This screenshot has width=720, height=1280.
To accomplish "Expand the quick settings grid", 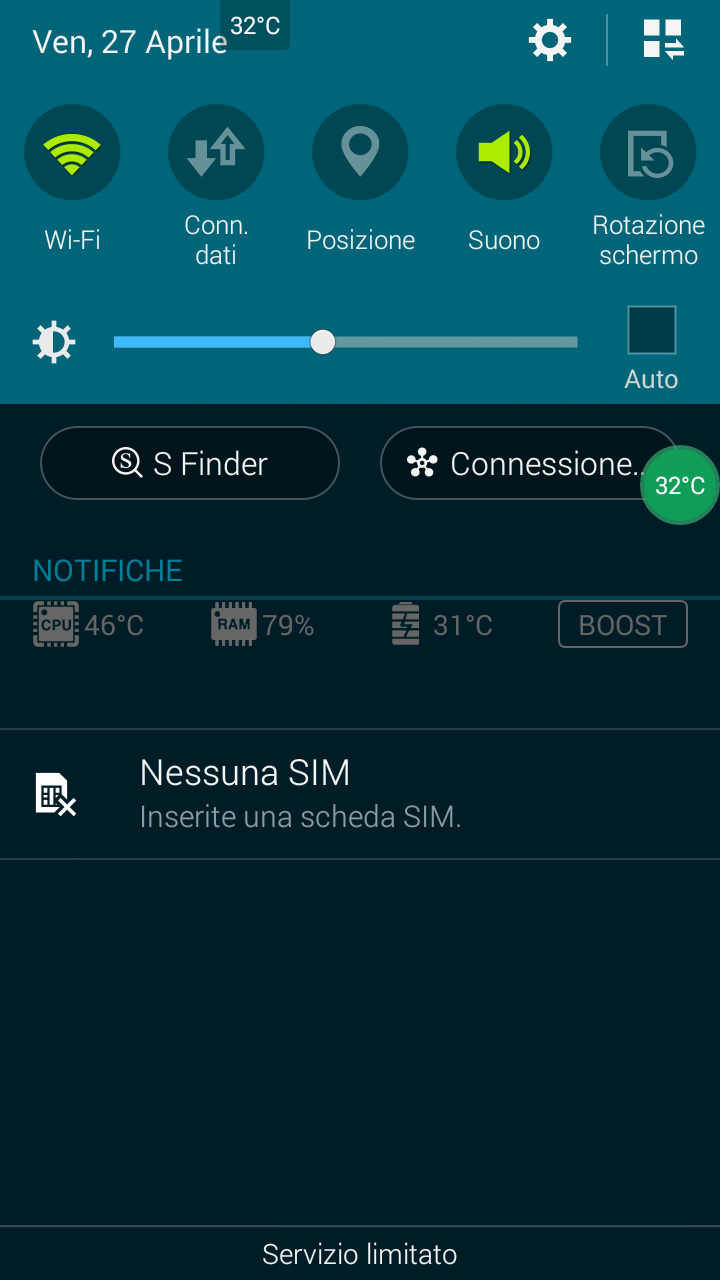I will click(x=664, y=41).
